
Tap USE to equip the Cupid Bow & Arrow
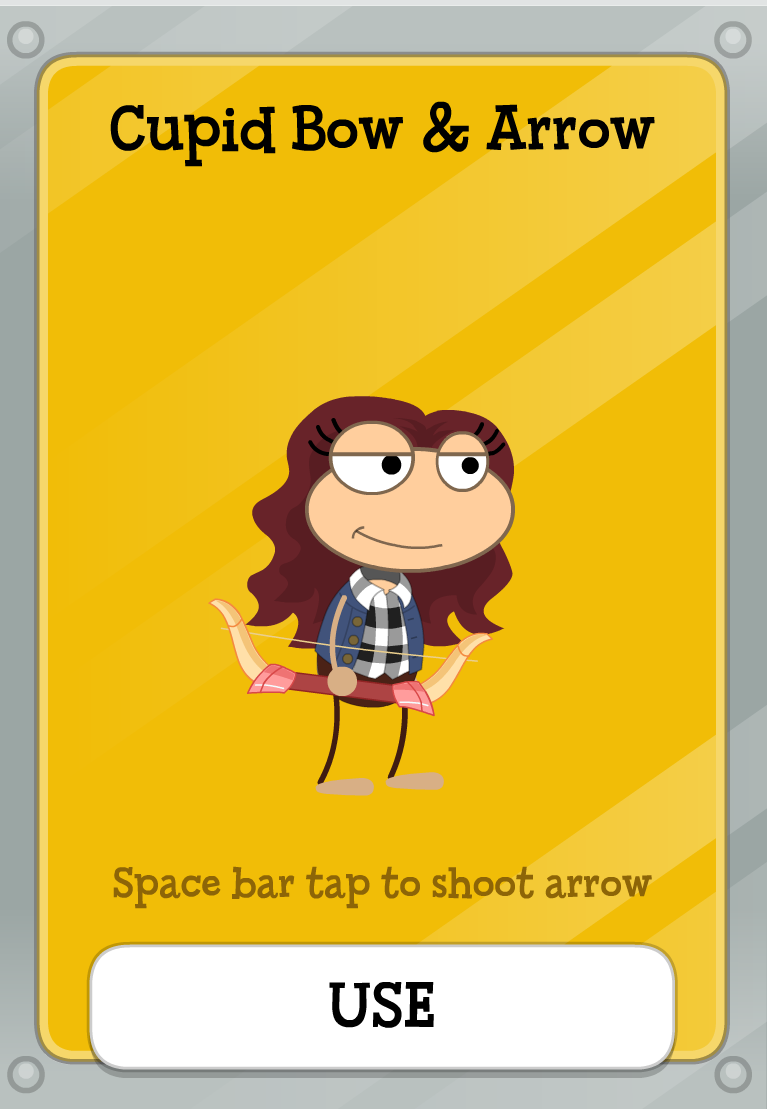[x=383, y=1006]
